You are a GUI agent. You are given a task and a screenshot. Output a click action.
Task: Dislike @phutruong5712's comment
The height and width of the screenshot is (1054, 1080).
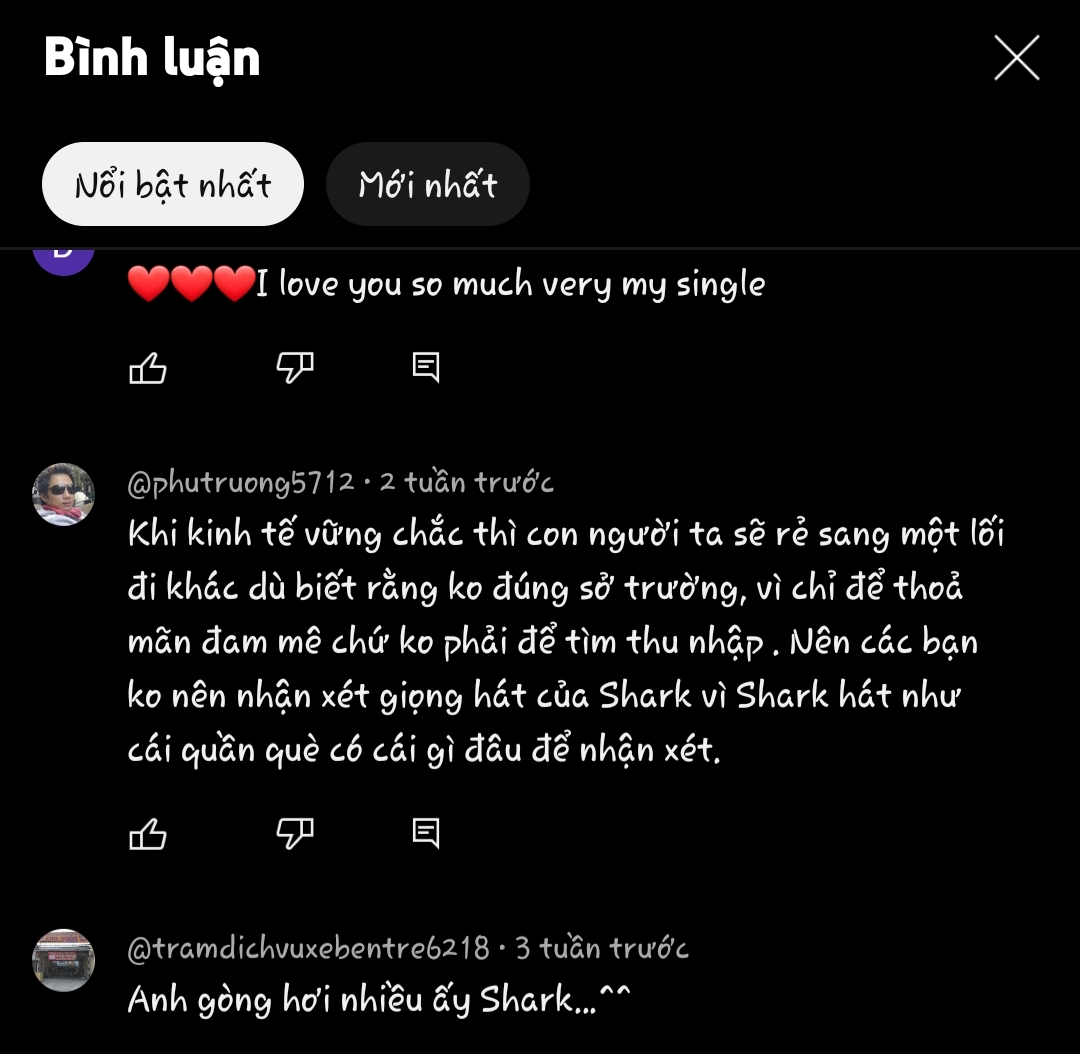[x=295, y=833]
